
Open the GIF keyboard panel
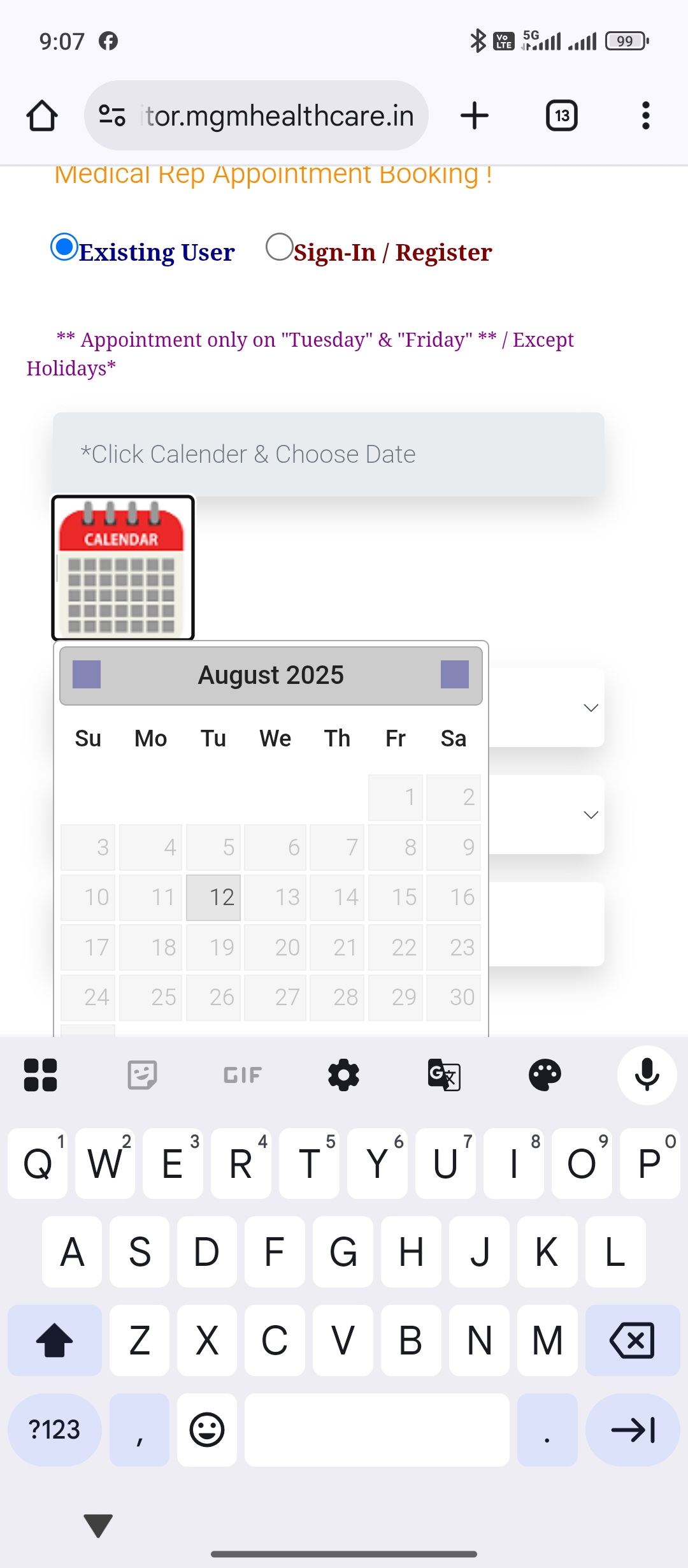[243, 1075]
